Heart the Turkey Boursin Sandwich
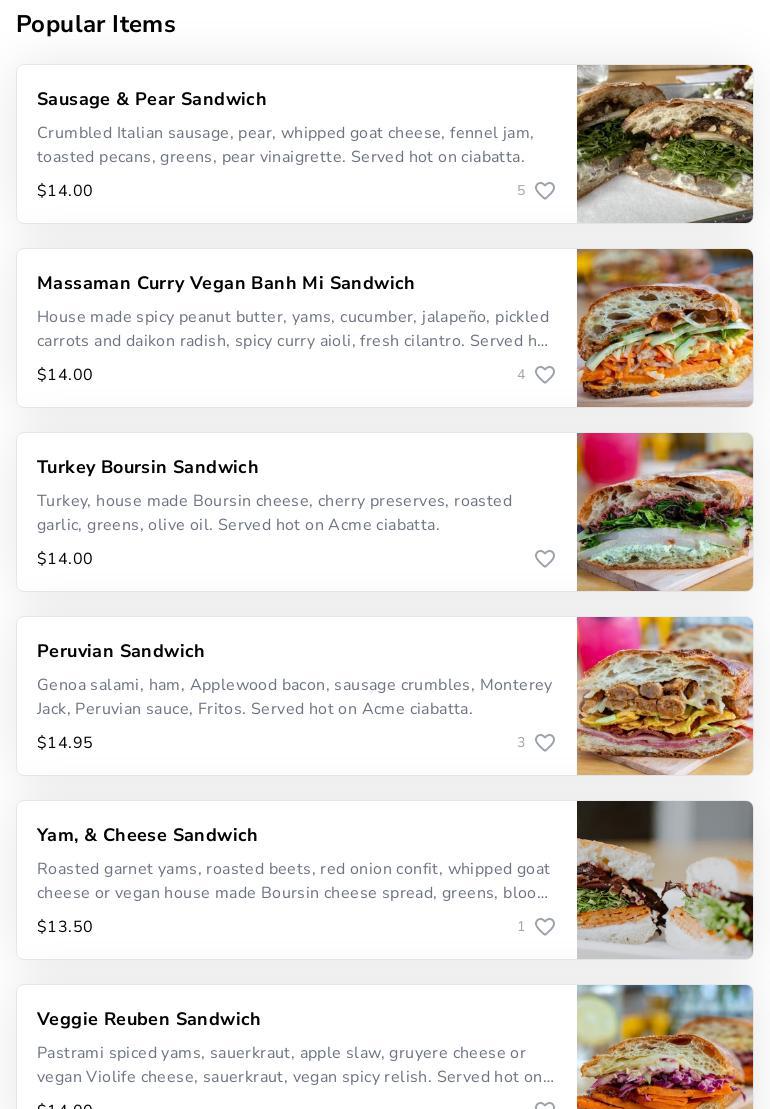The height and width of the screenshot is (1109, 770). 545,559
